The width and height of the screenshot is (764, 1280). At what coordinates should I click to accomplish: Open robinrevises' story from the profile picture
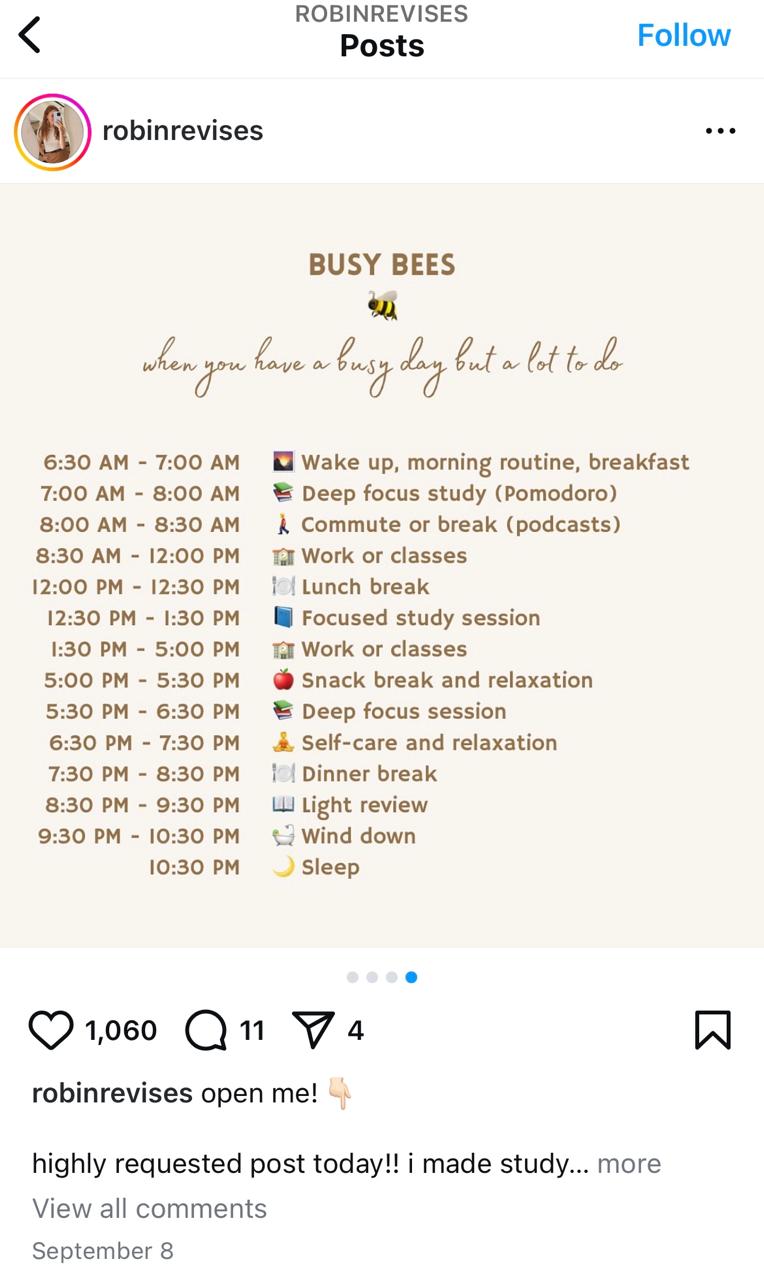pos(52,131)
